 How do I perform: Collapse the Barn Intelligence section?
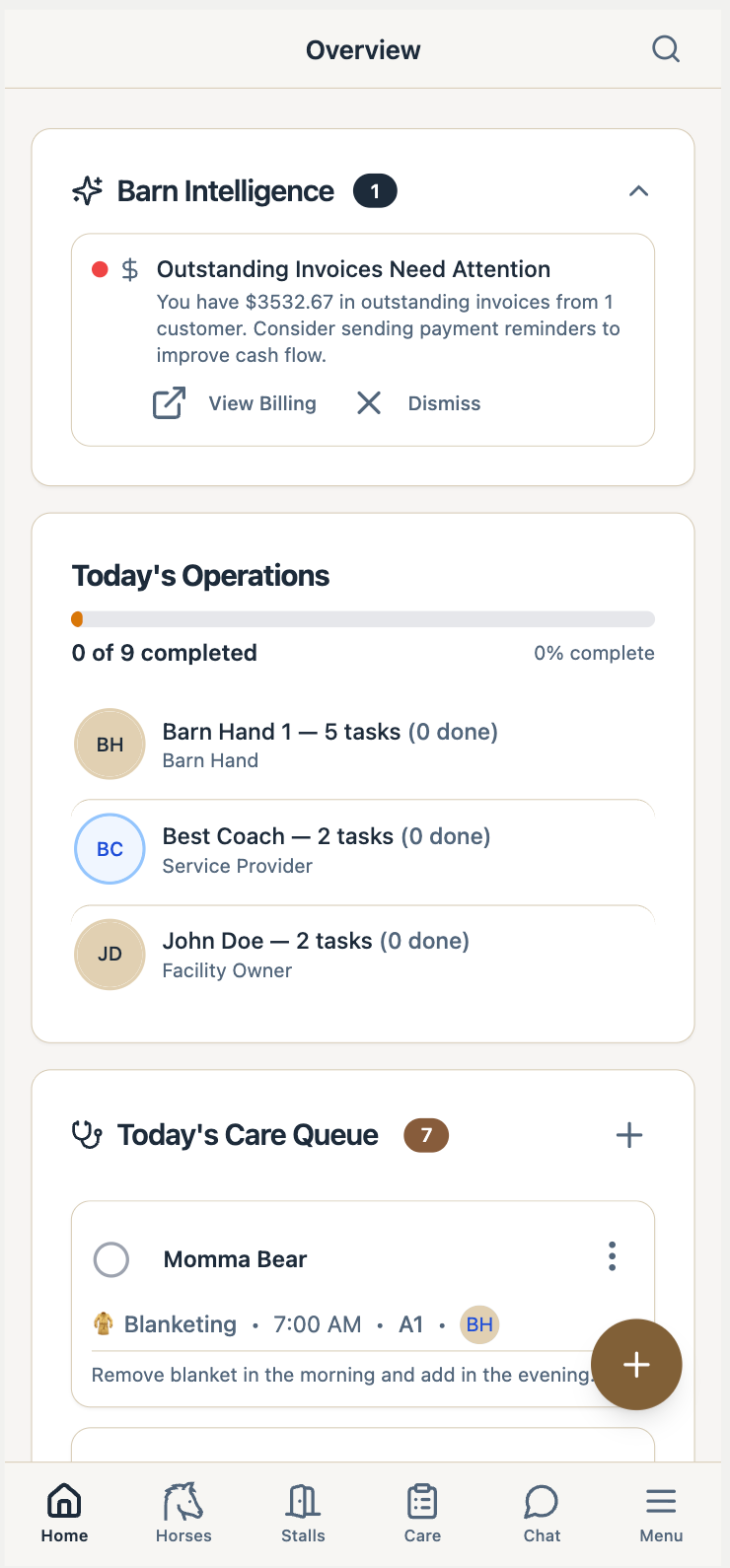tap(638, 191)
